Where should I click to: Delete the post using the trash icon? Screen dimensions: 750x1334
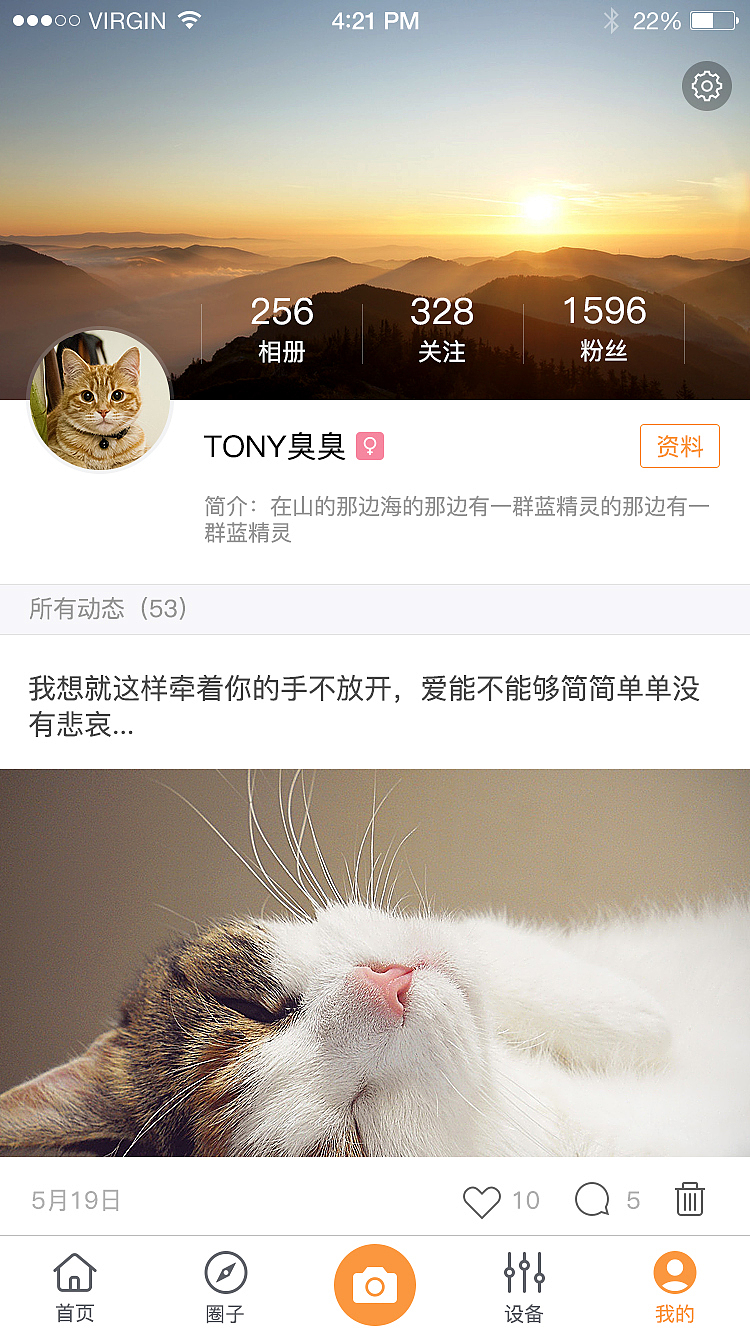pos(690,1199)
